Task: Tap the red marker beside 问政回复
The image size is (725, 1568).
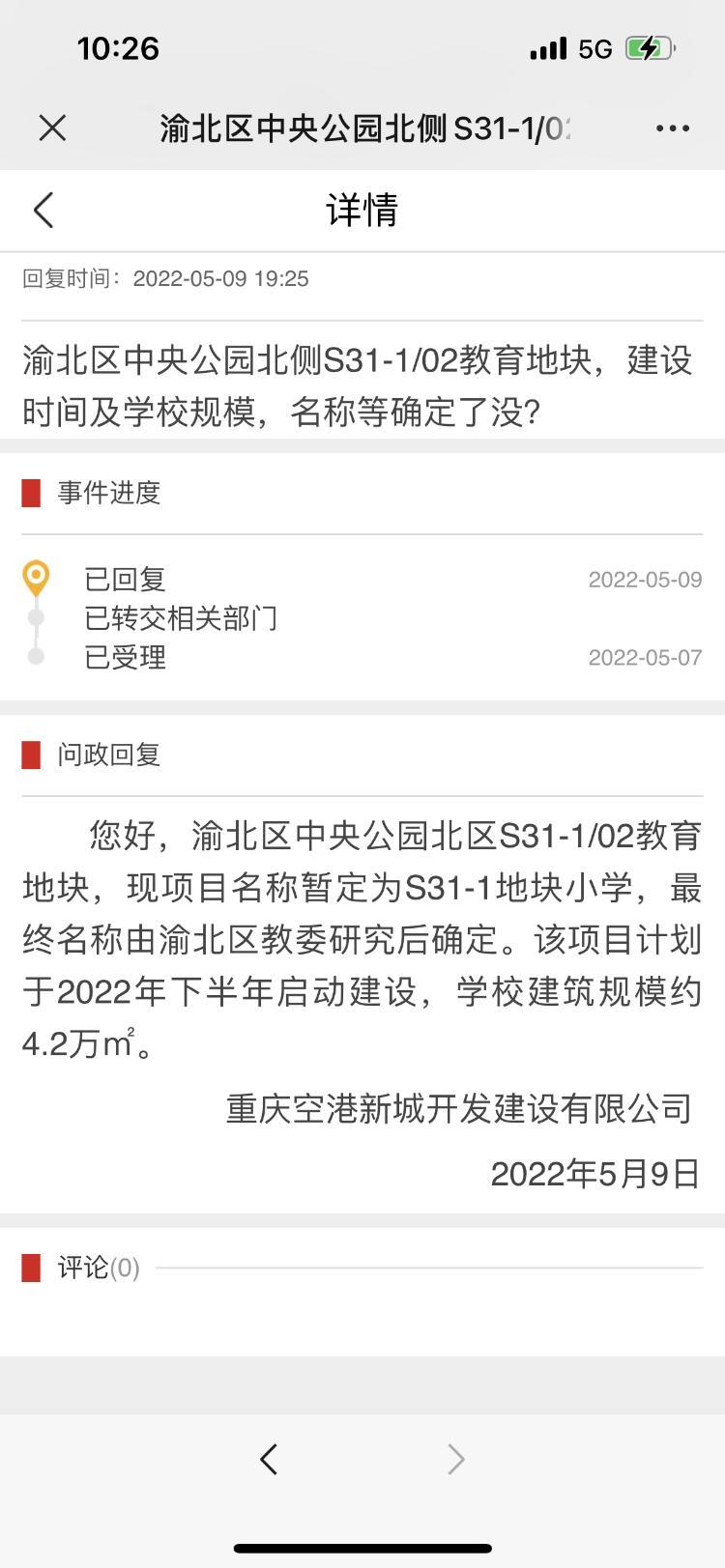Action: (32, 755)
